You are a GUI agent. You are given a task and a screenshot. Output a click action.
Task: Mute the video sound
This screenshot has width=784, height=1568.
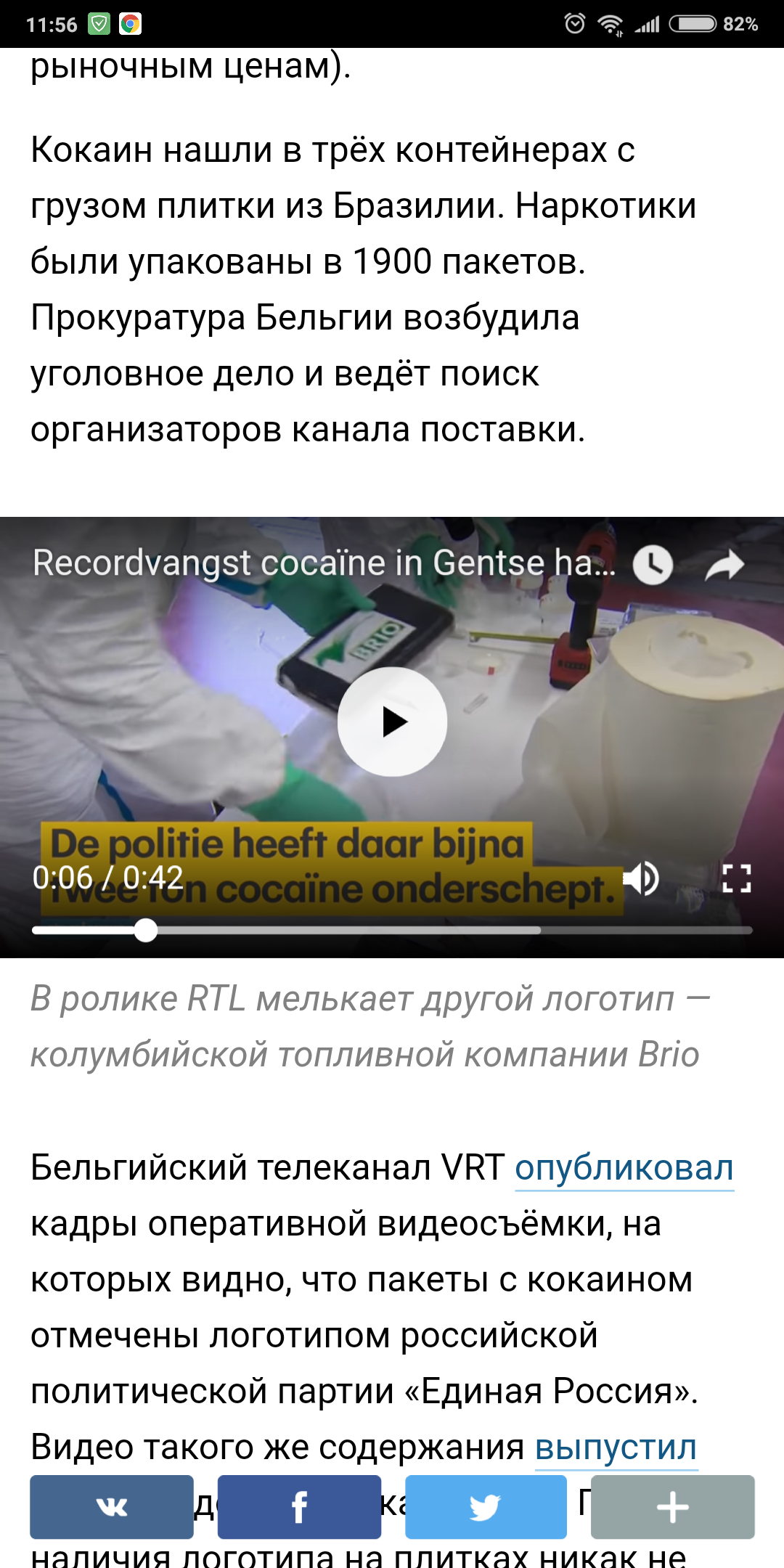[x=641, y=878]
